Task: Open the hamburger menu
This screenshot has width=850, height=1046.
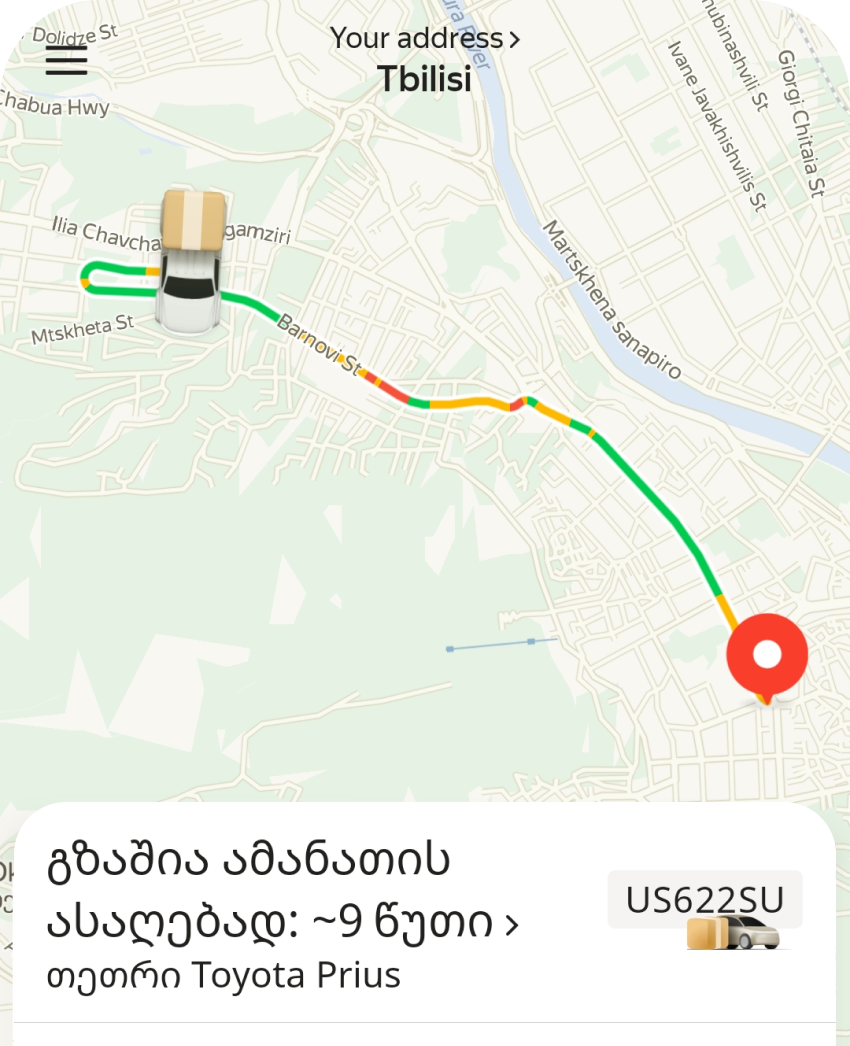Action: tap(66, 60)
